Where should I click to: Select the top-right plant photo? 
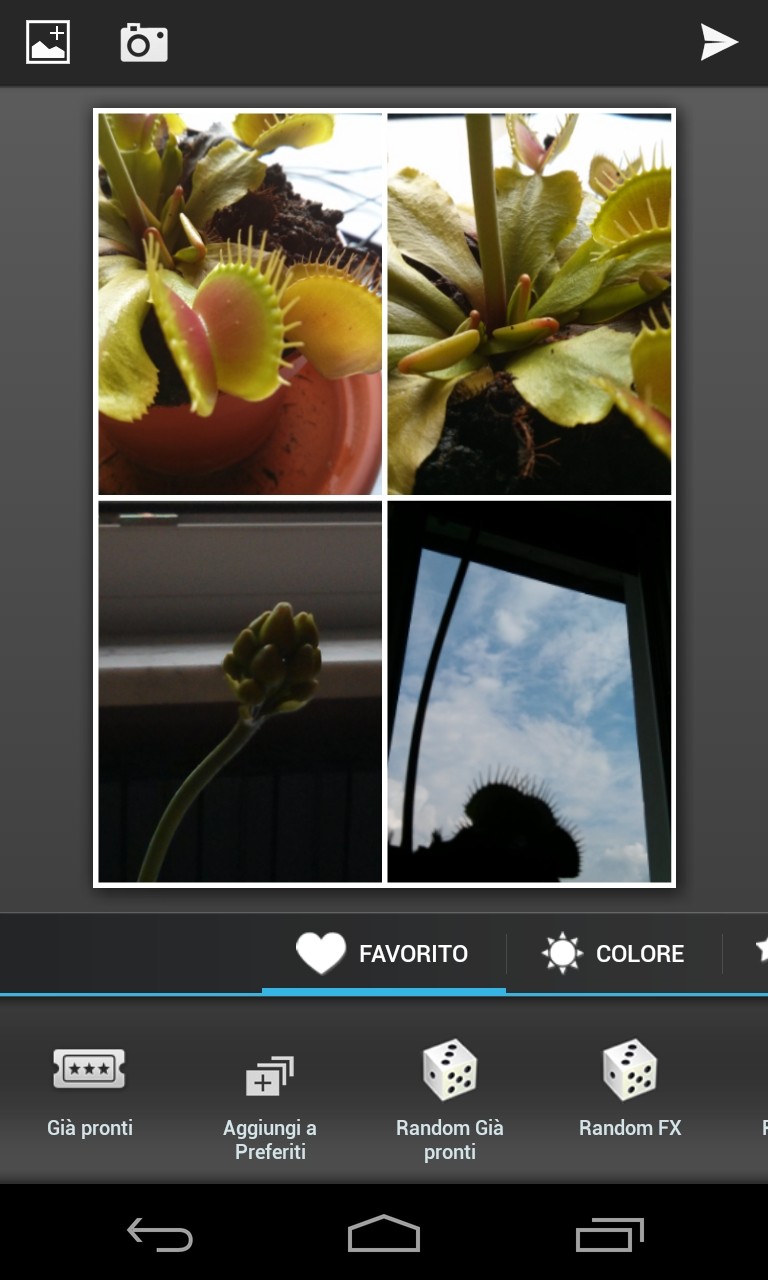coord(529,304)
